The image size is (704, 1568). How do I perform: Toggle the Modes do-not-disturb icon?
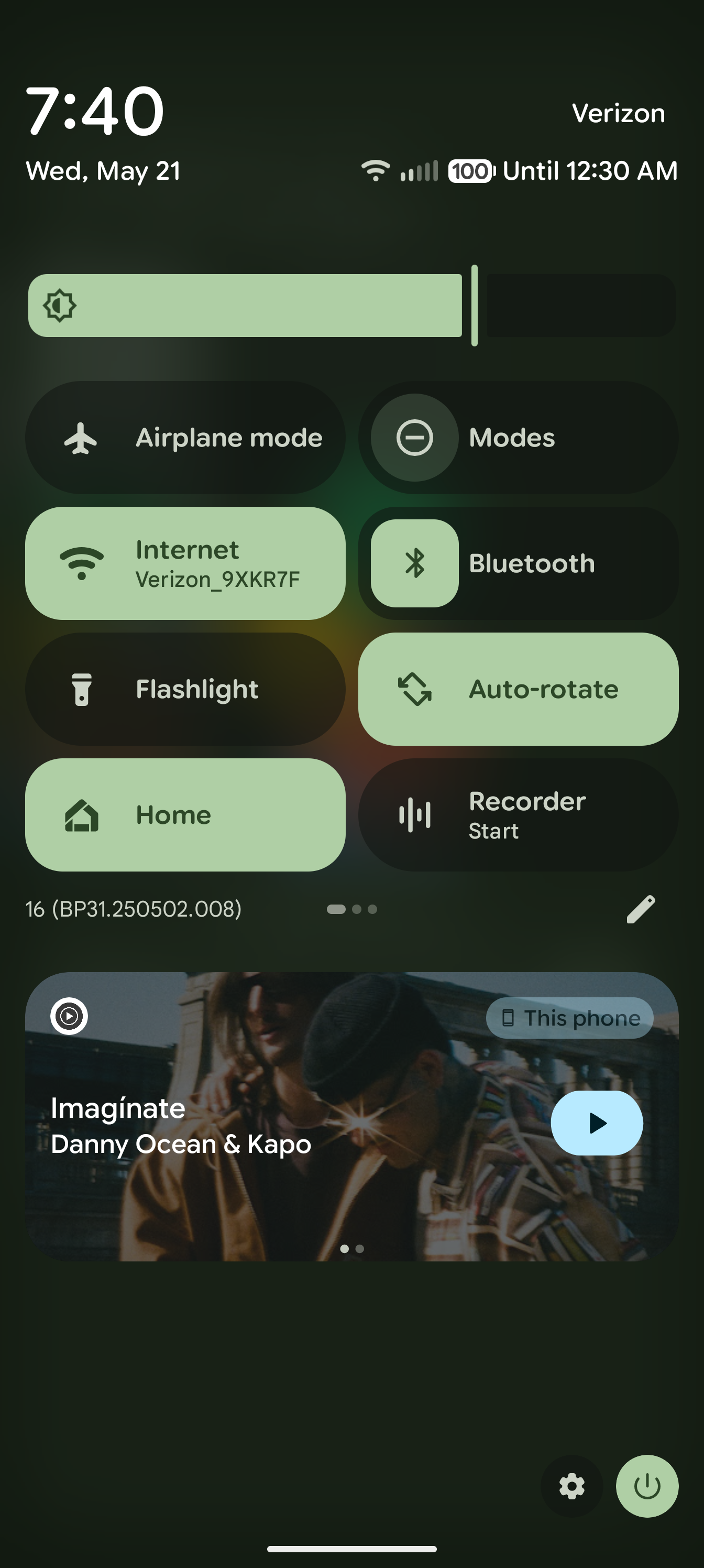tap(414, 438)
